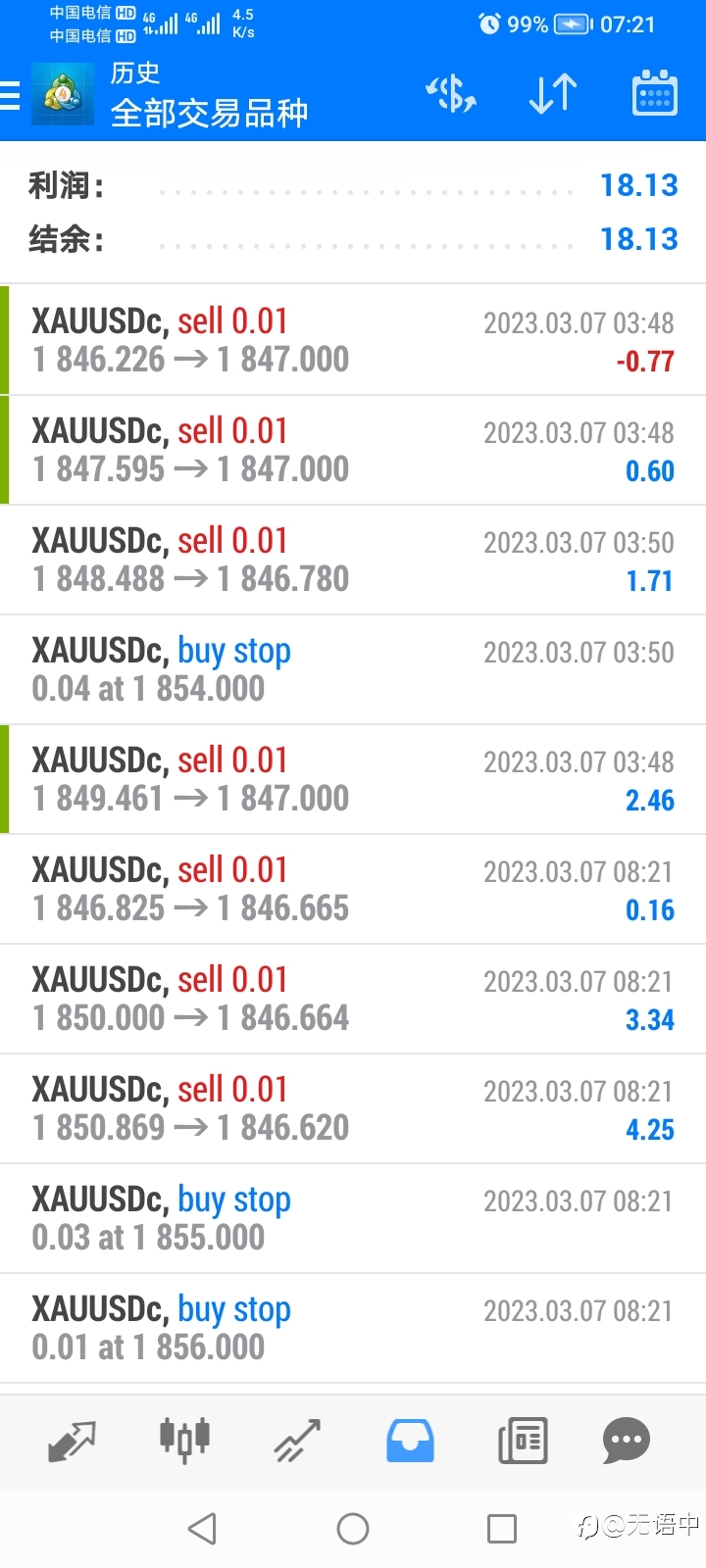This screenshot has height=1568, width=706.
Task: Open the buy stop order at 1 855.000
Action: tap(353, 1218)
